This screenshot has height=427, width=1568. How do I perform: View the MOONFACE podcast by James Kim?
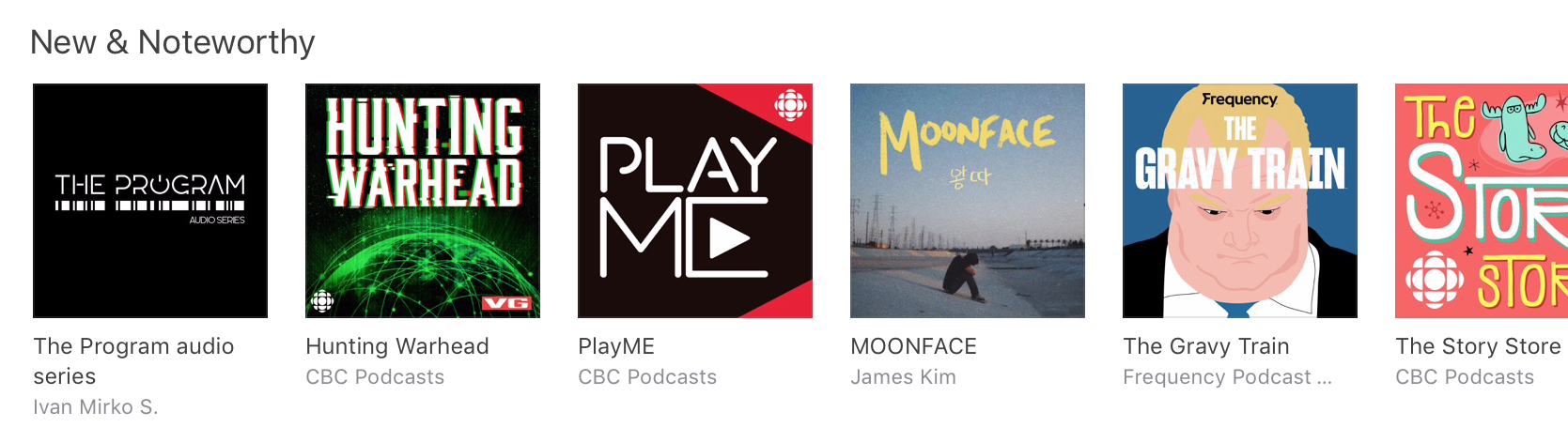coord(968,201)
